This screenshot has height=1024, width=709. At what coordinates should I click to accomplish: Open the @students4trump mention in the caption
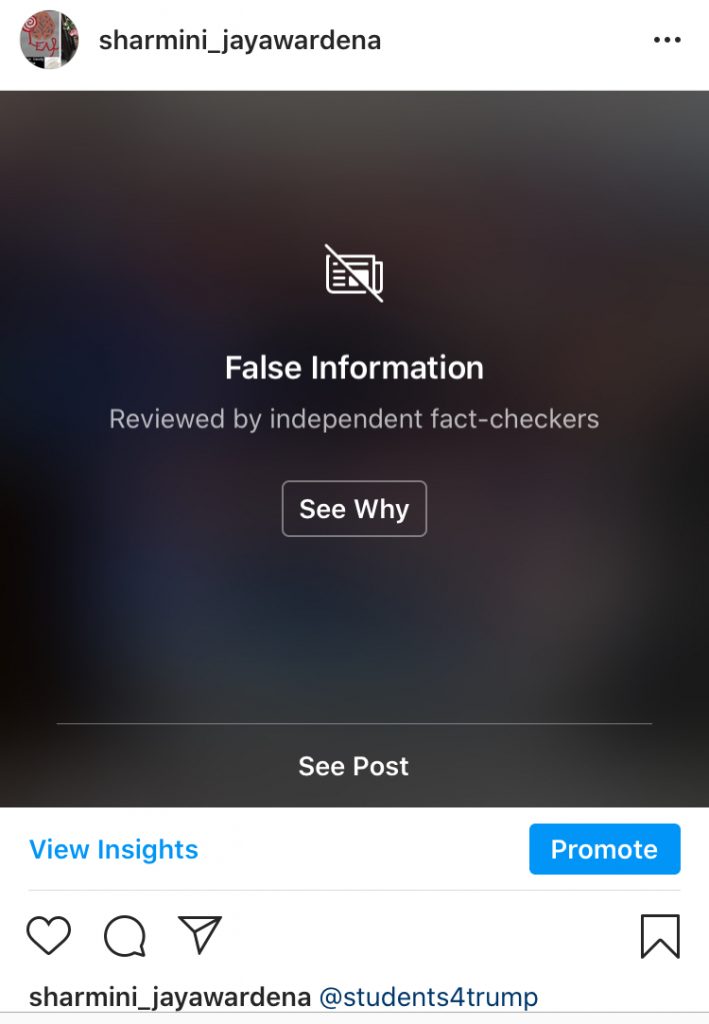click(x=428, y=997)
